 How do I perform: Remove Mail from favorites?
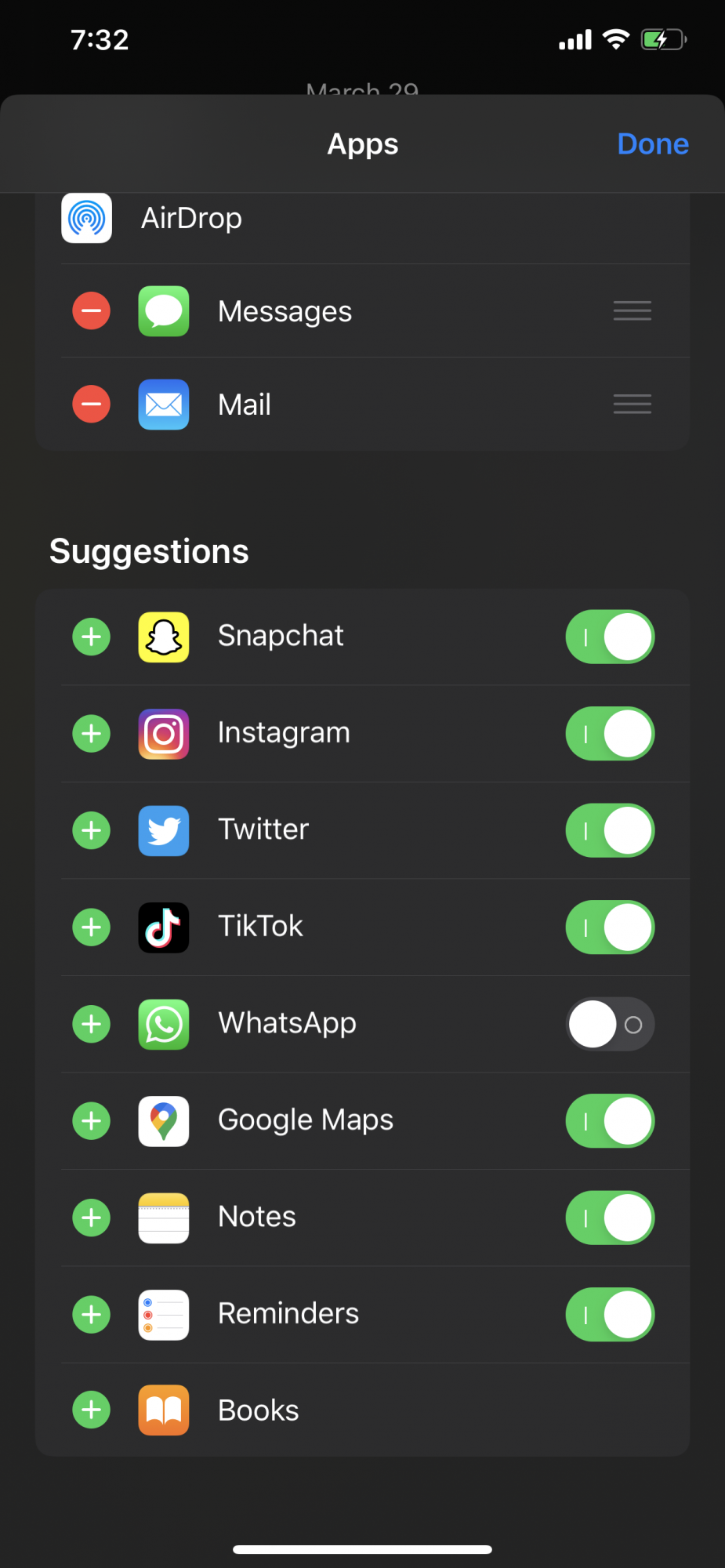point(92,405)
